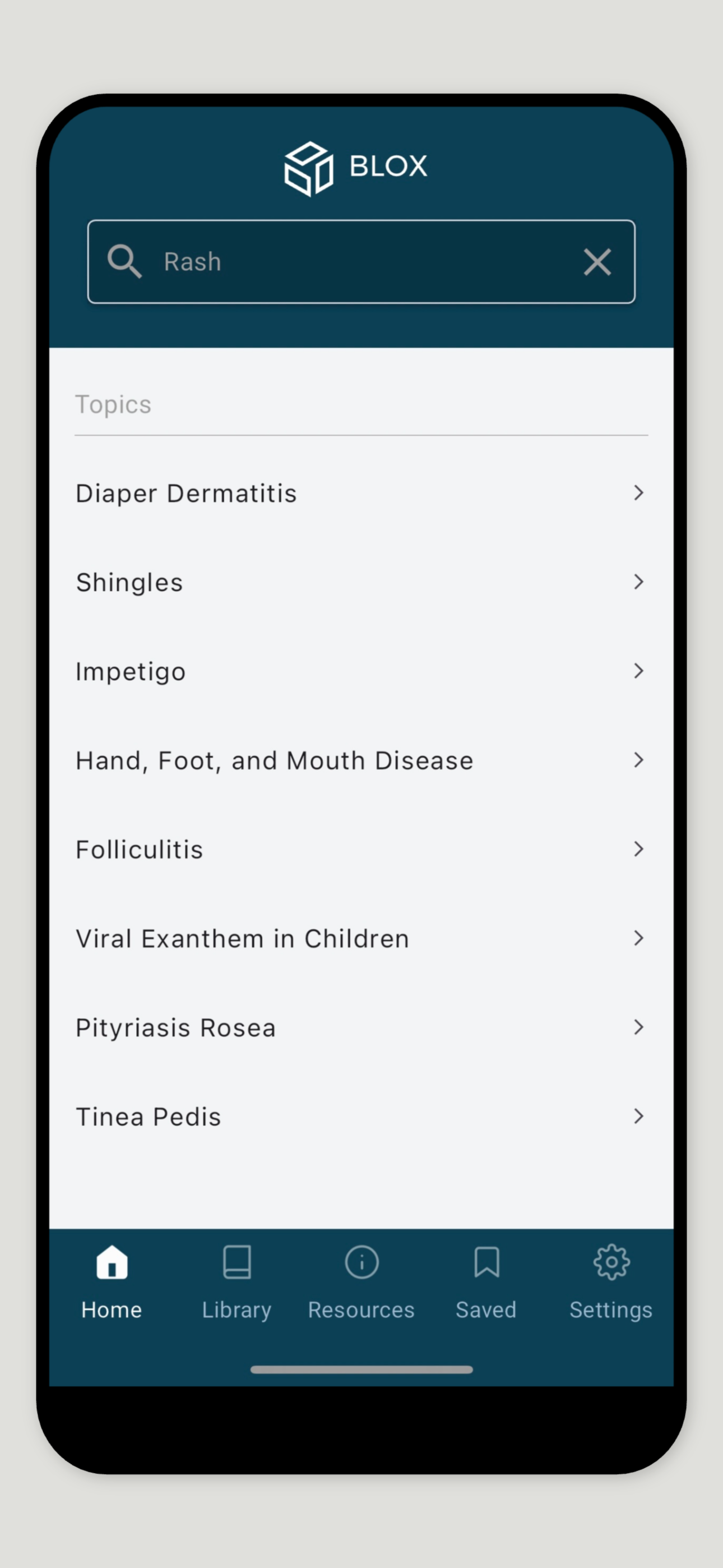Screen dimensions: 723x1568
Task: View the Folliculitis topic
Action: (x=361, y=849)
